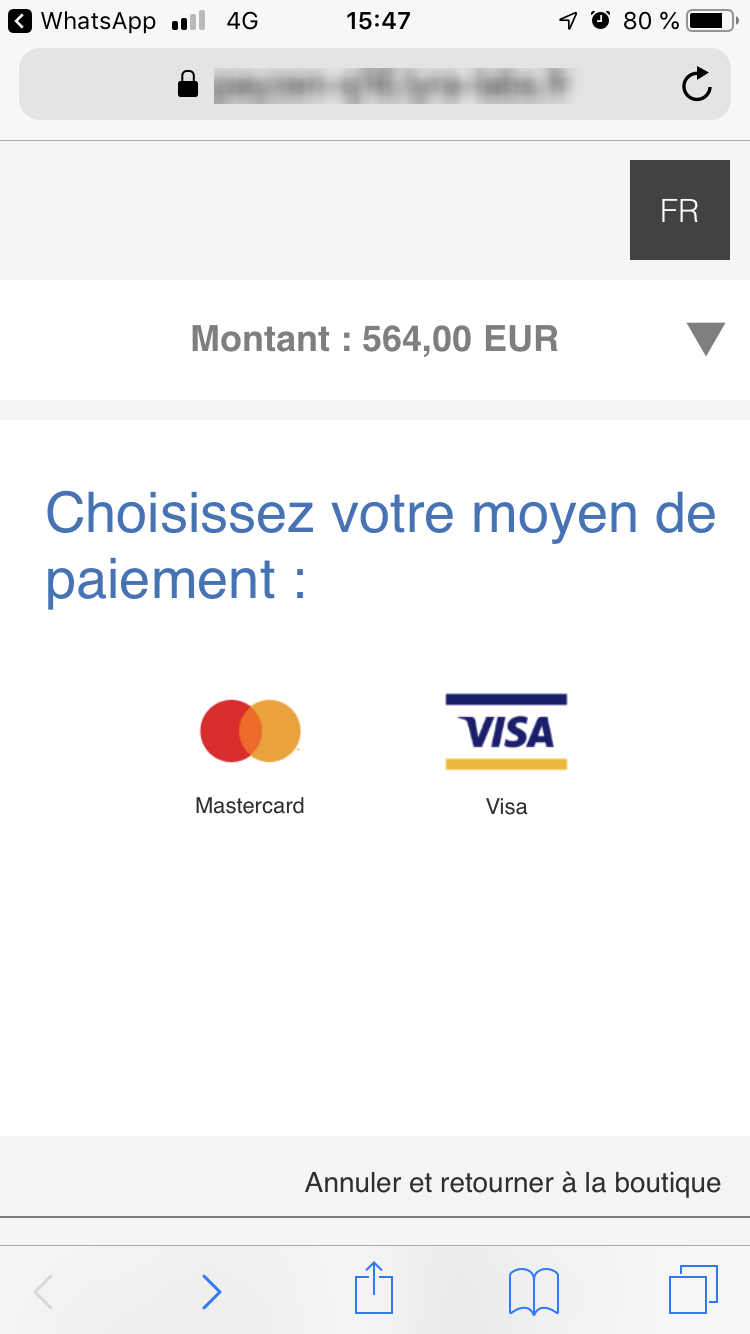Tap Annuler et retourner à la boutique
750x1334 pixels.
pyautogui.click(x=513, y=1182)
